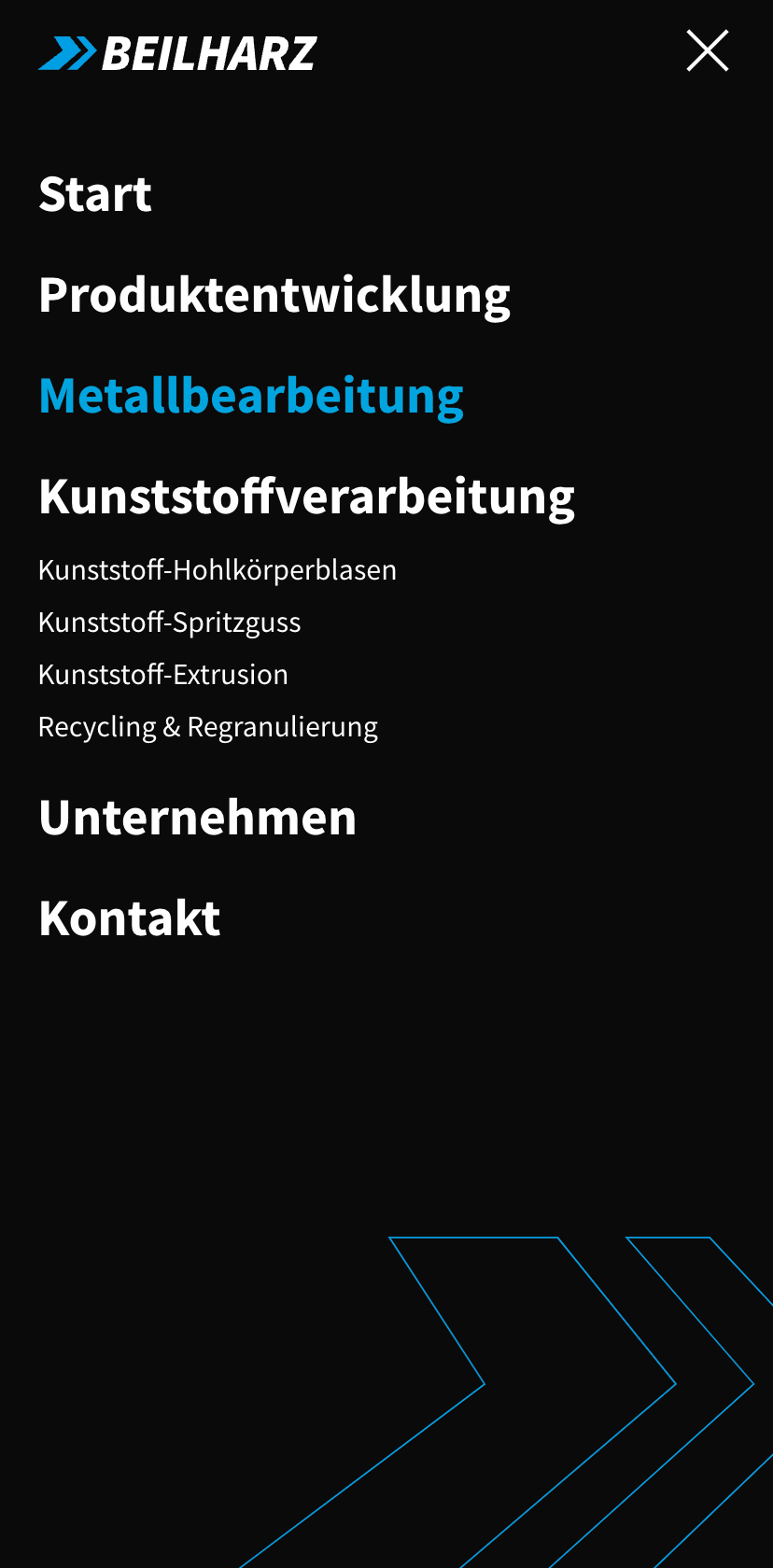Open Recycling & Regranulierung
This screenshot has width=773, height=1568.
coord(208,727)
